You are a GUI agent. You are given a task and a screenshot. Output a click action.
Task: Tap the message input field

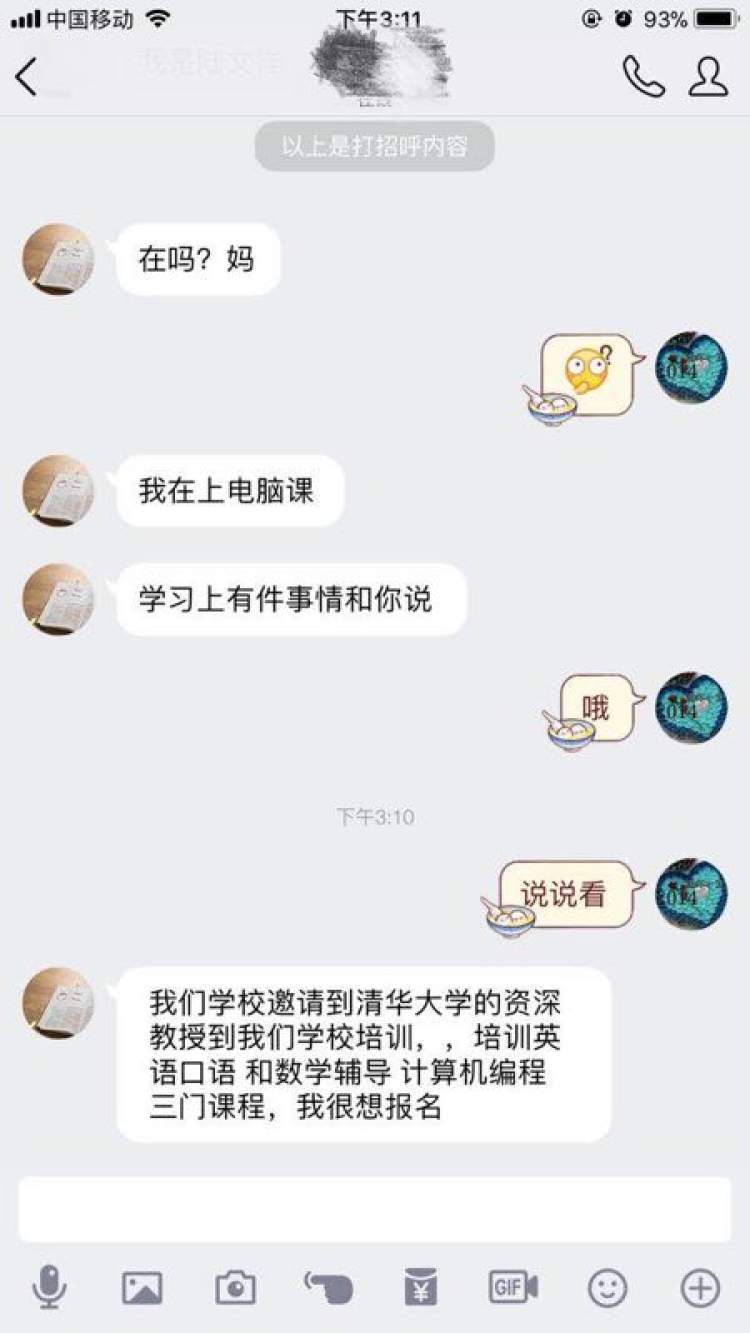[374, 1209]
